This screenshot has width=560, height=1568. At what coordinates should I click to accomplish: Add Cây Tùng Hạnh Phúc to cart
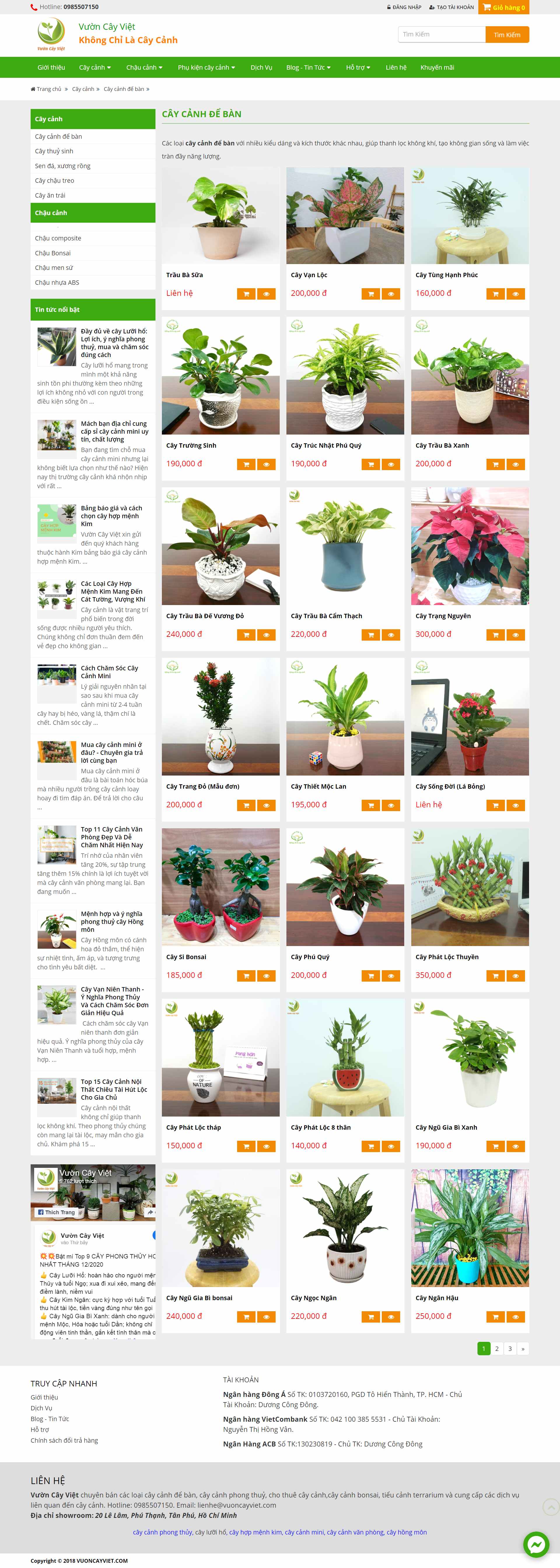point(496,294)
